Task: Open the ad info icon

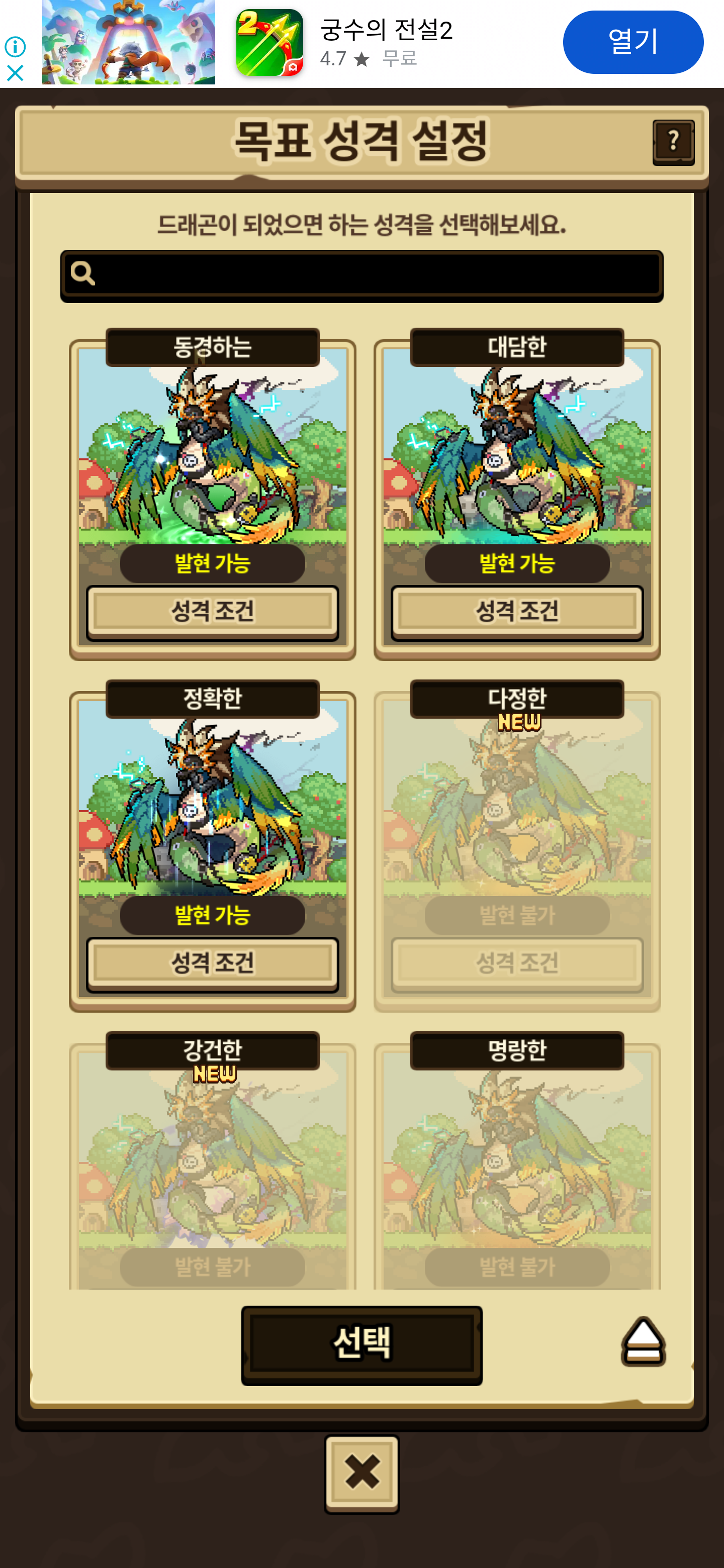Action: pyautogui.click(x=15, y=46)
